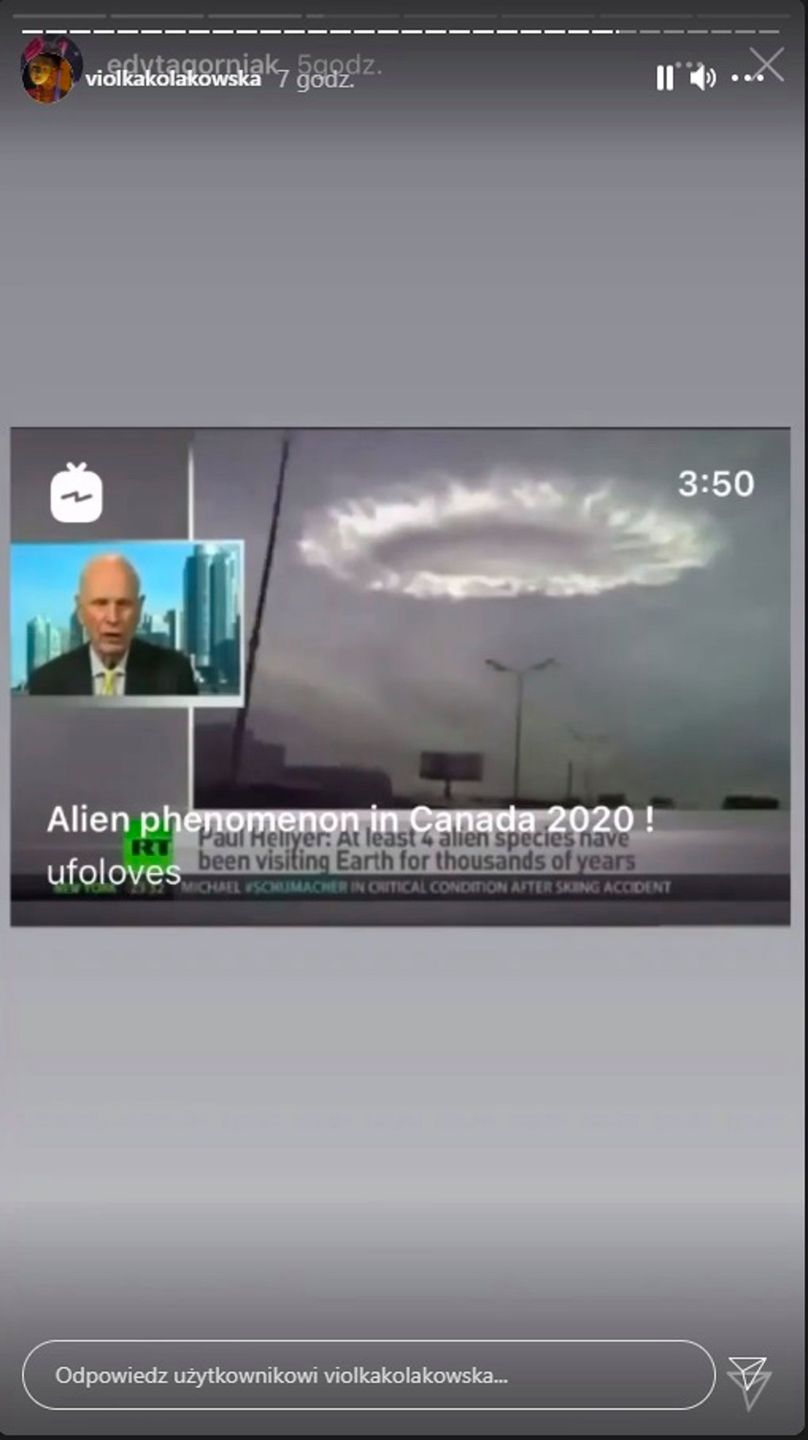Open the violkakolakowska username link
This screenshot has height=1440, width=808.
pyautogui.click(x=174, y=80)
